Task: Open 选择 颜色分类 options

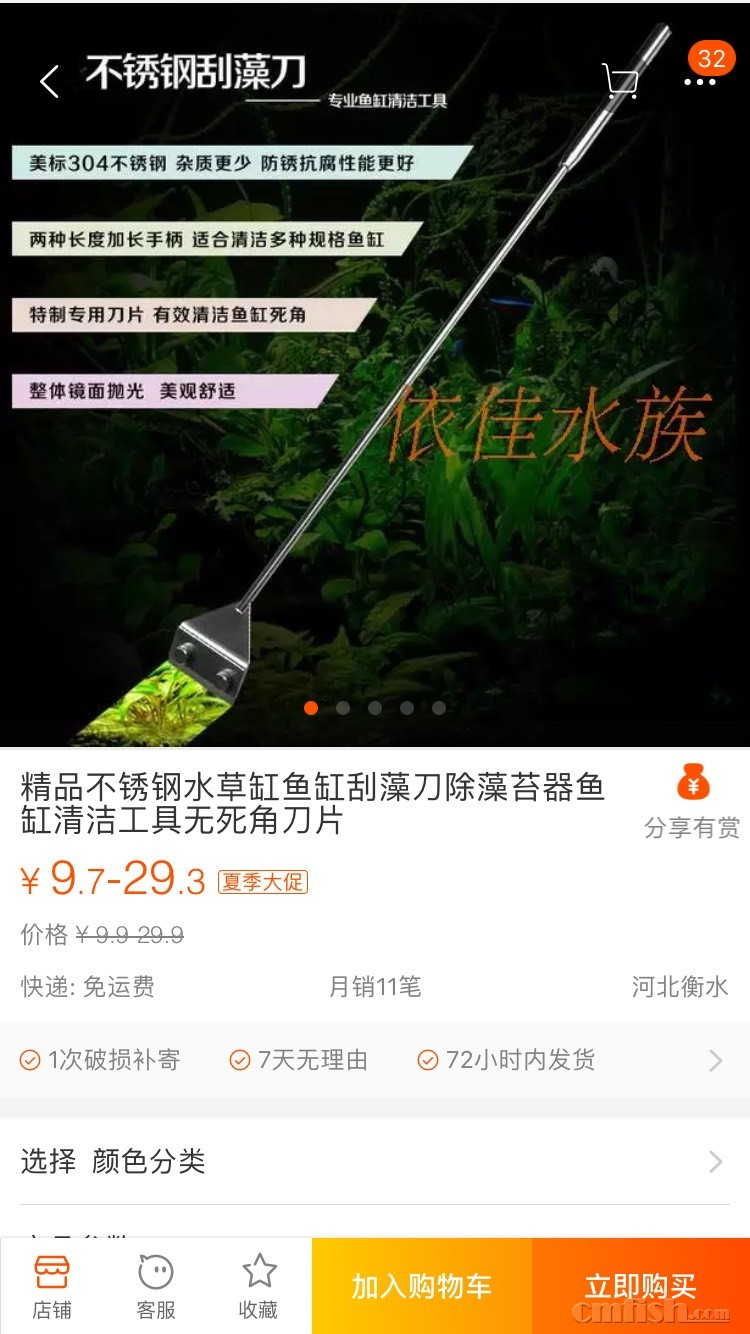Action: pyautogui.click(x=374, y=1161)
